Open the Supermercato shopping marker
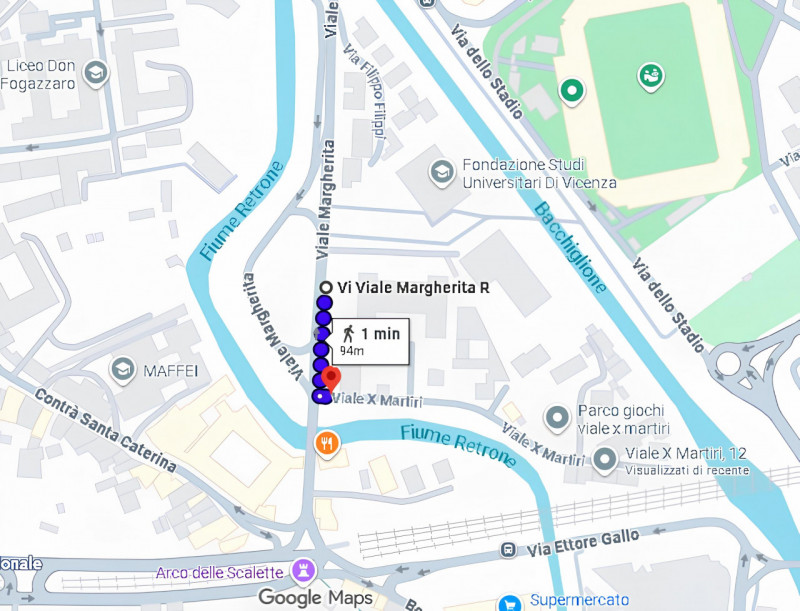This screenshot has width=800, height=611. pos(510,603)
